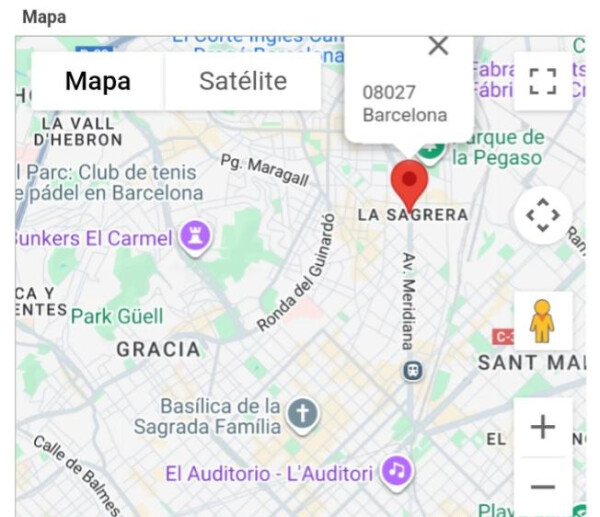Tap the Street View pegman
Viewport: 600px width, 517px height.
coord(542,321)
